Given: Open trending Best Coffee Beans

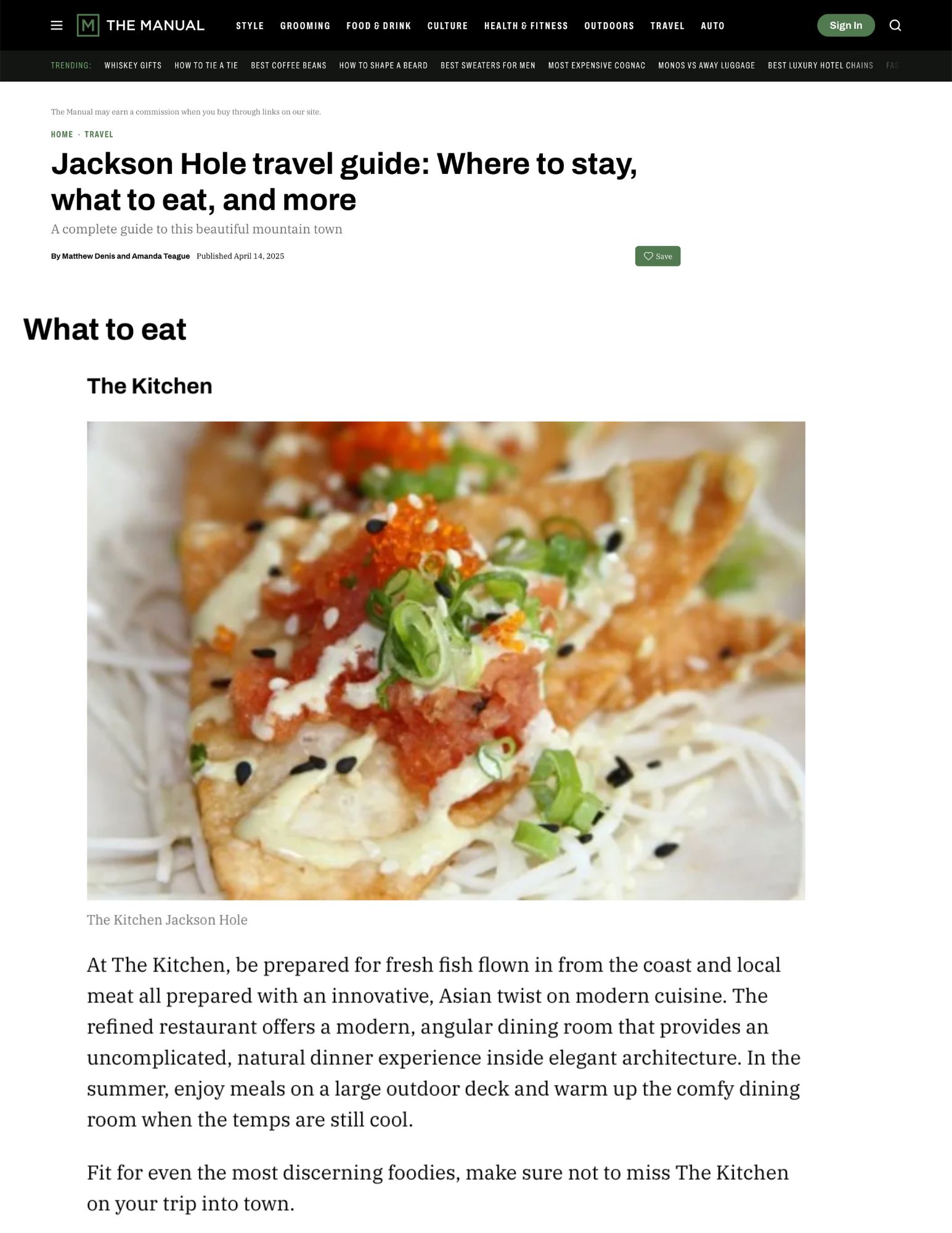Looking at the screenshot, I should [x=288, y=65].
